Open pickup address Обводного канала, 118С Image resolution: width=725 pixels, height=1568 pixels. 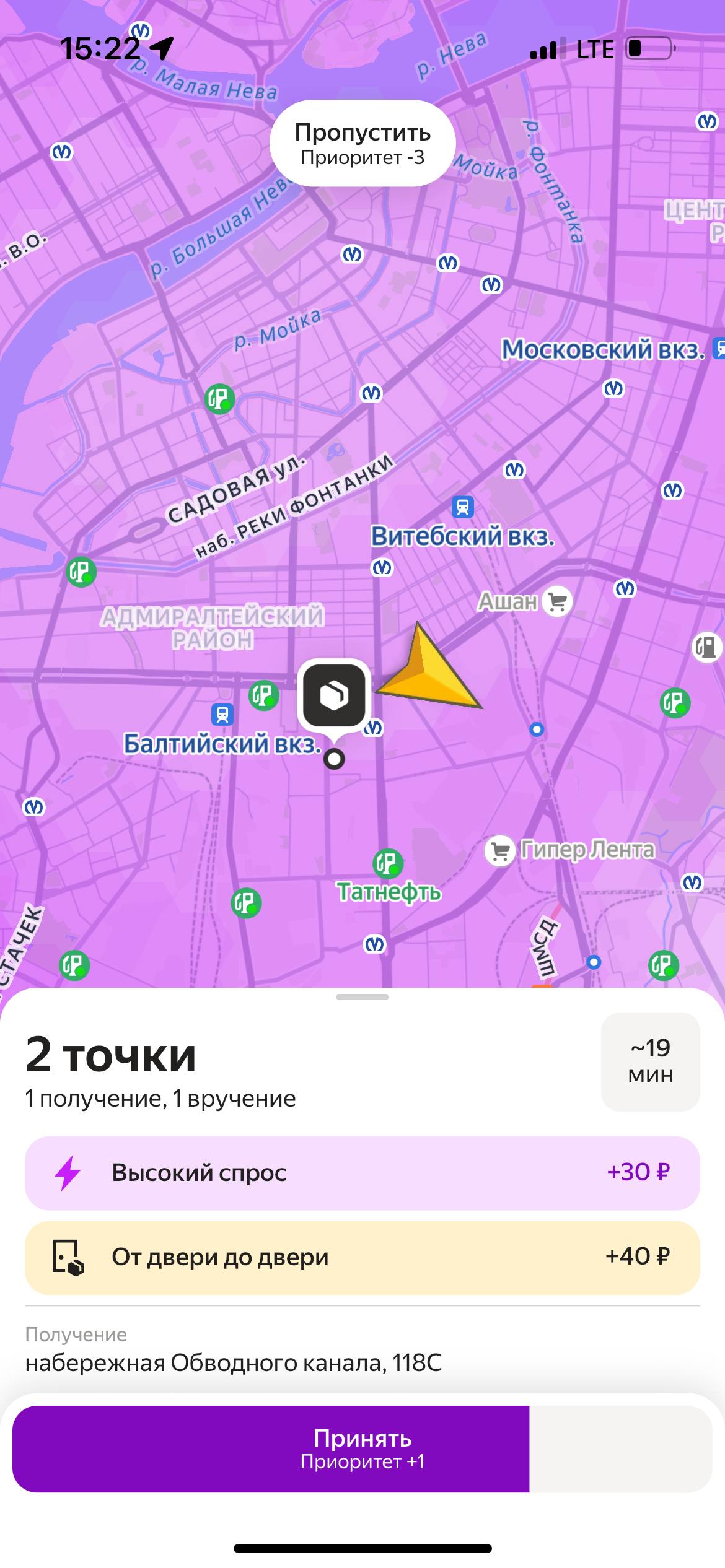pyautogui.click(x=234, y=1362)
